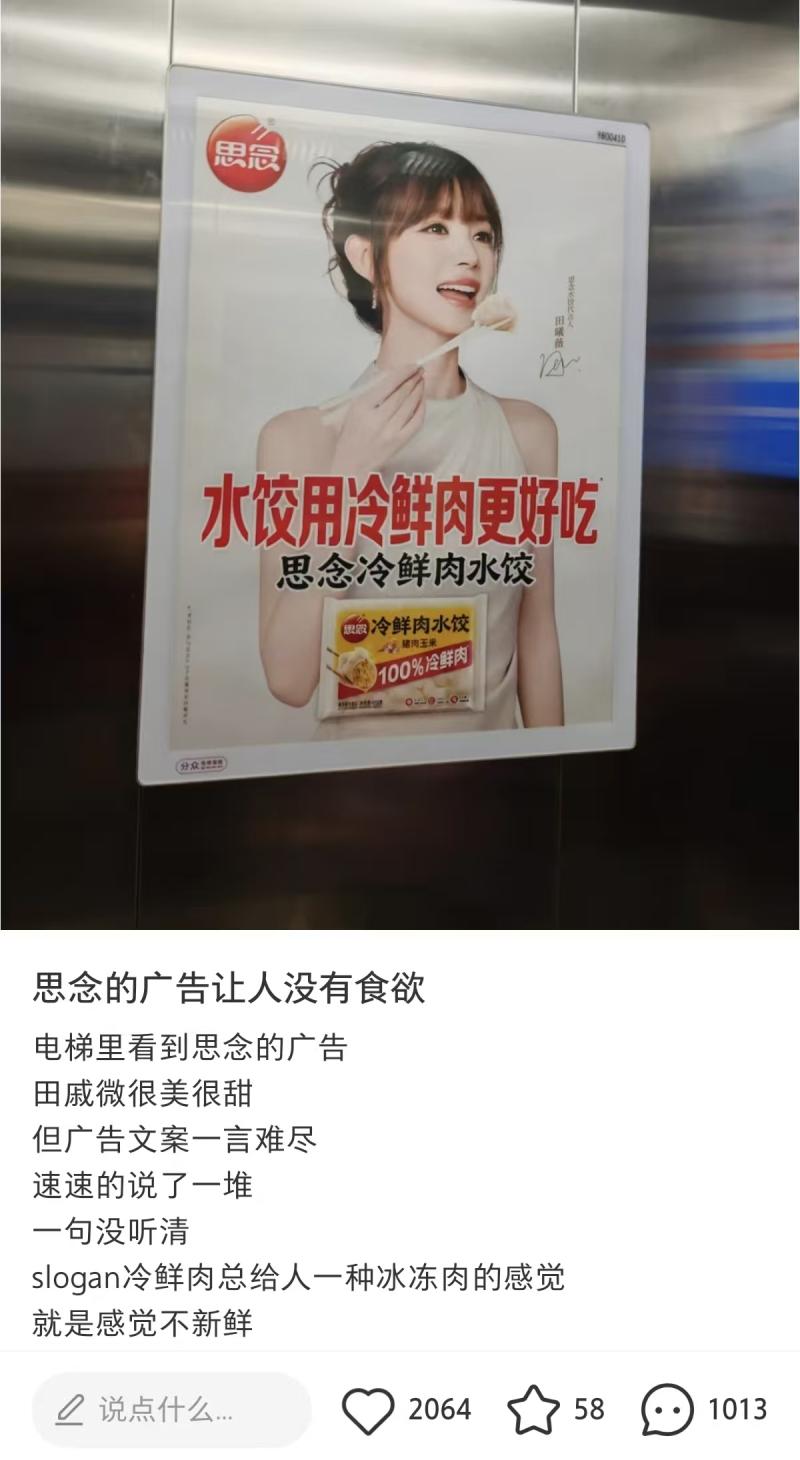Tap the 说点什么 comment input field
Image resolution: width=800 pixels, height=1460 pixels.
[172, 1410]
